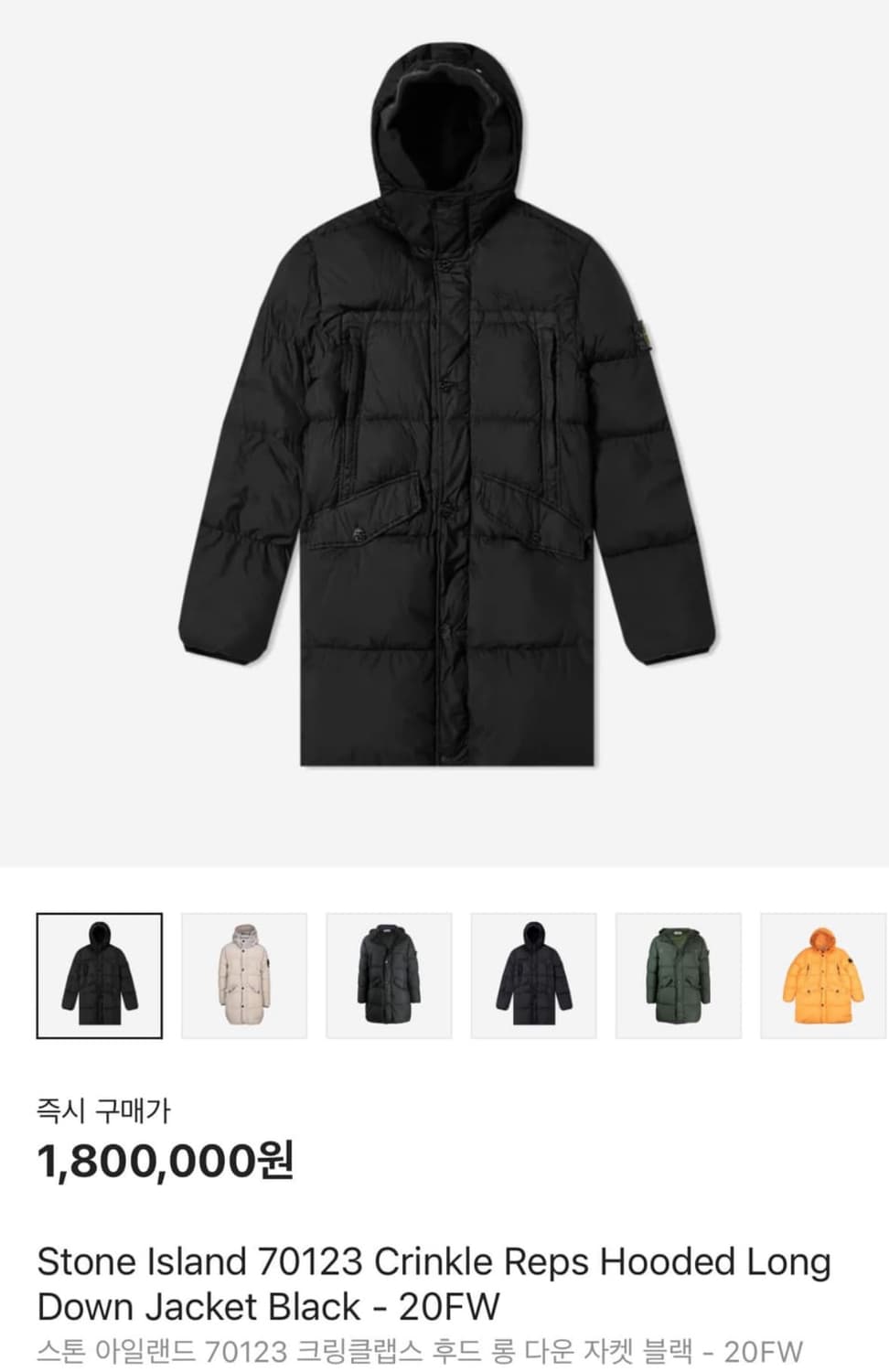Screen dimensions: 889x1372
Task: View the navy jacket thumbnail
Action: click(535, 973)
